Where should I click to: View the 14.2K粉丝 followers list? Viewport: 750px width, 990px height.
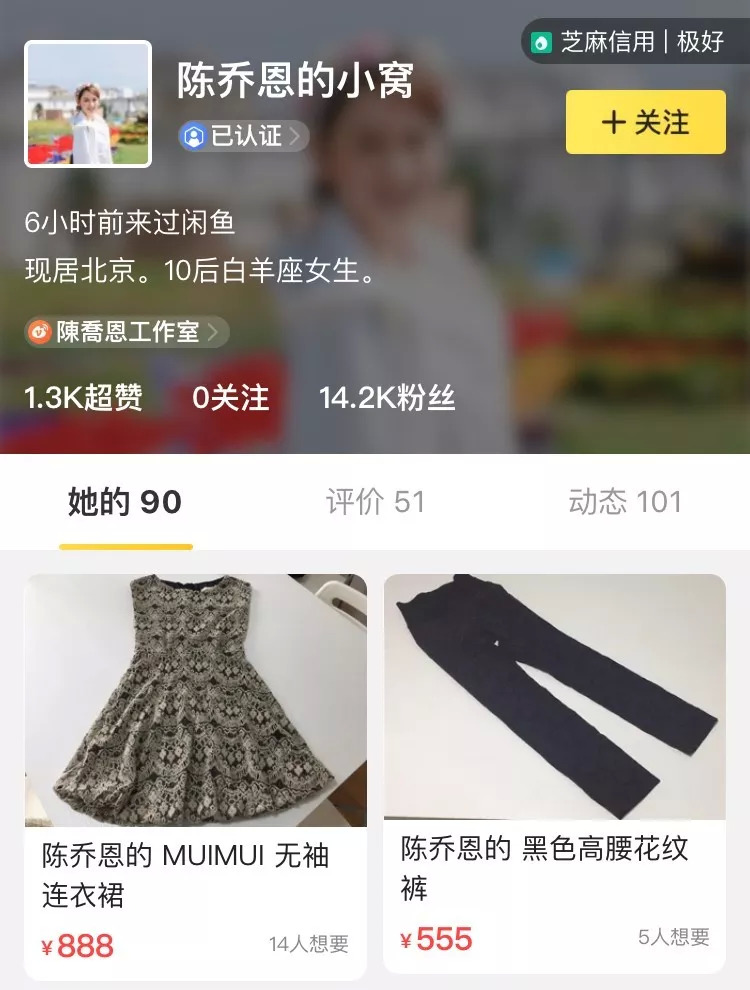pos(387,398)
